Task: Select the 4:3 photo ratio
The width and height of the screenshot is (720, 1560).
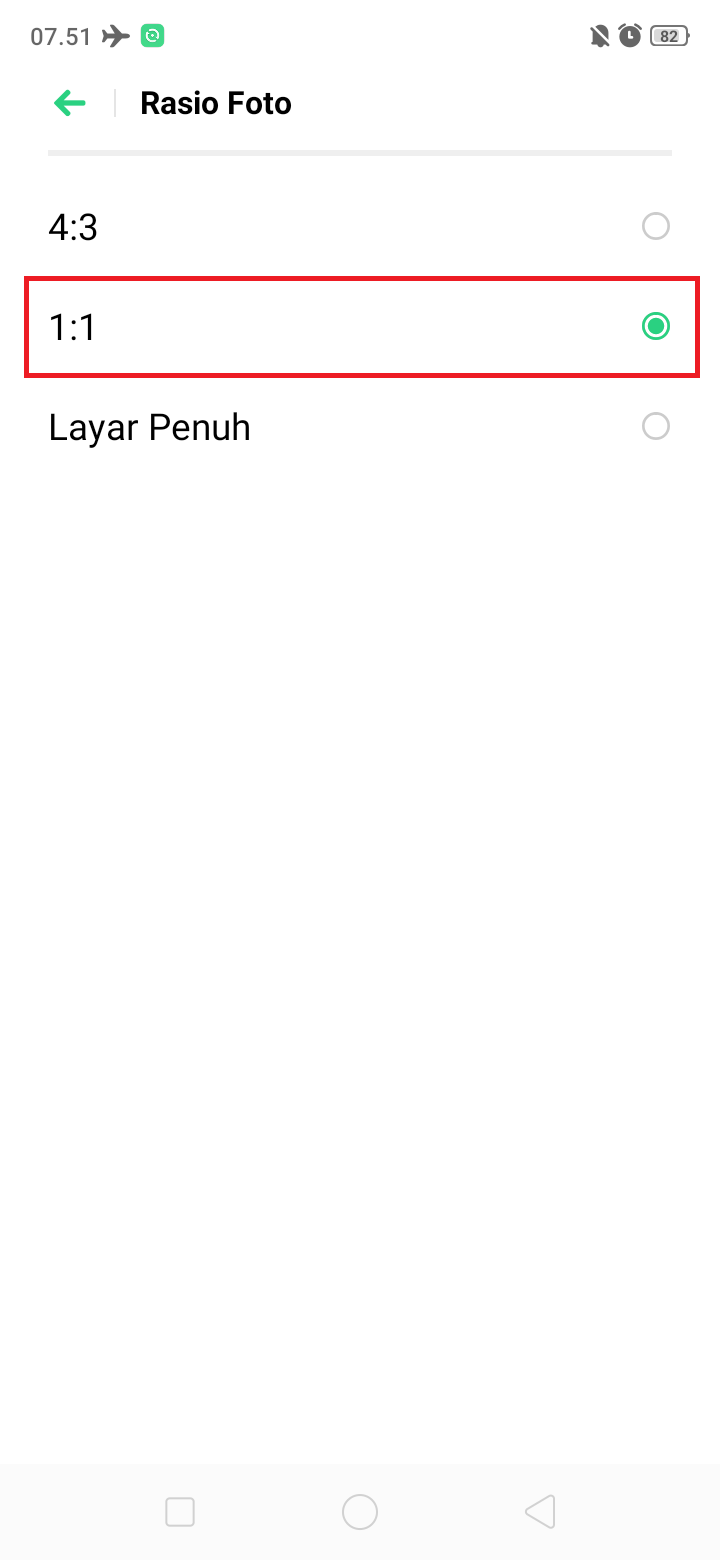Action: pos(655,227)
